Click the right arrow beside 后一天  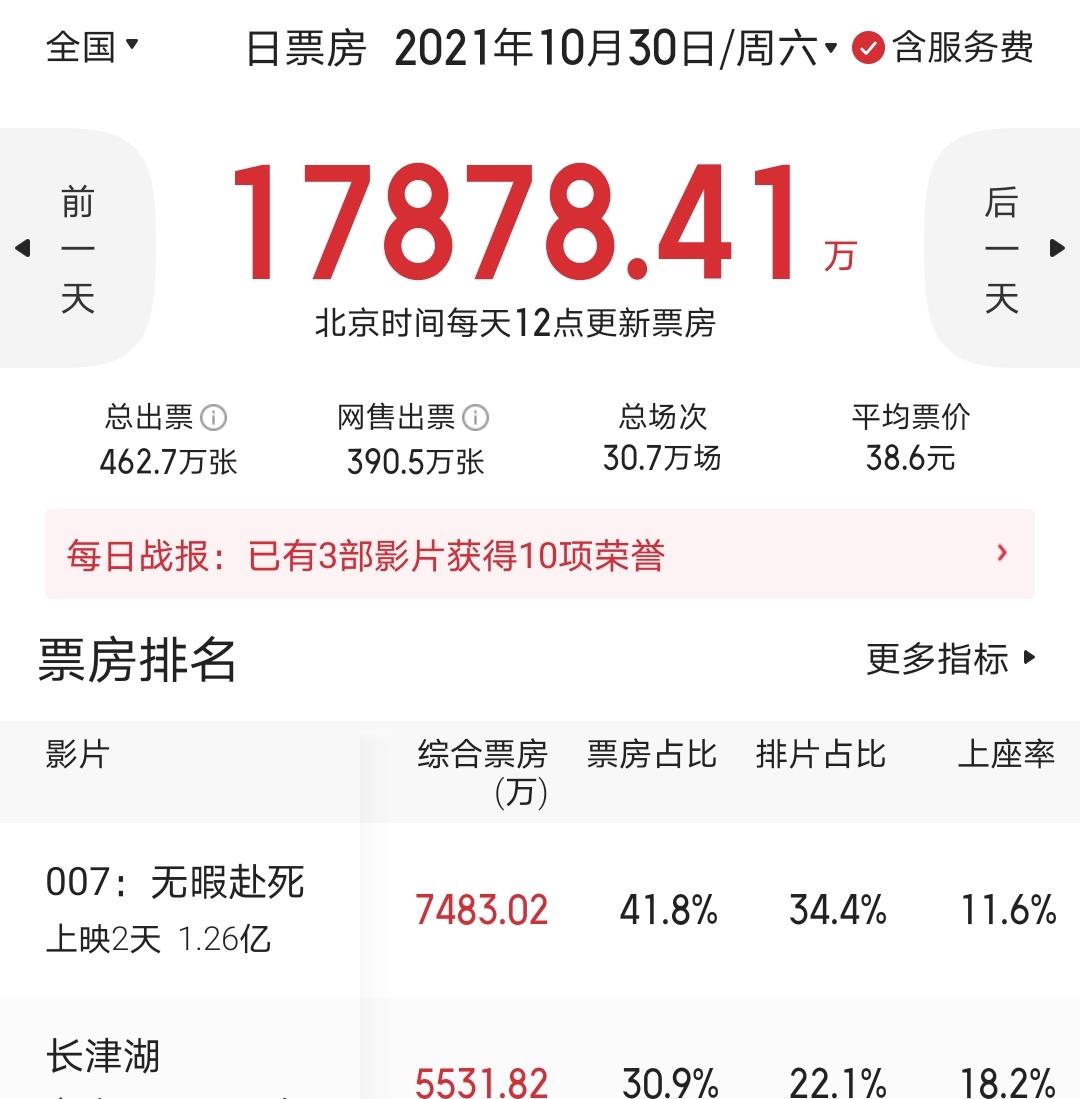(1058, 248)
